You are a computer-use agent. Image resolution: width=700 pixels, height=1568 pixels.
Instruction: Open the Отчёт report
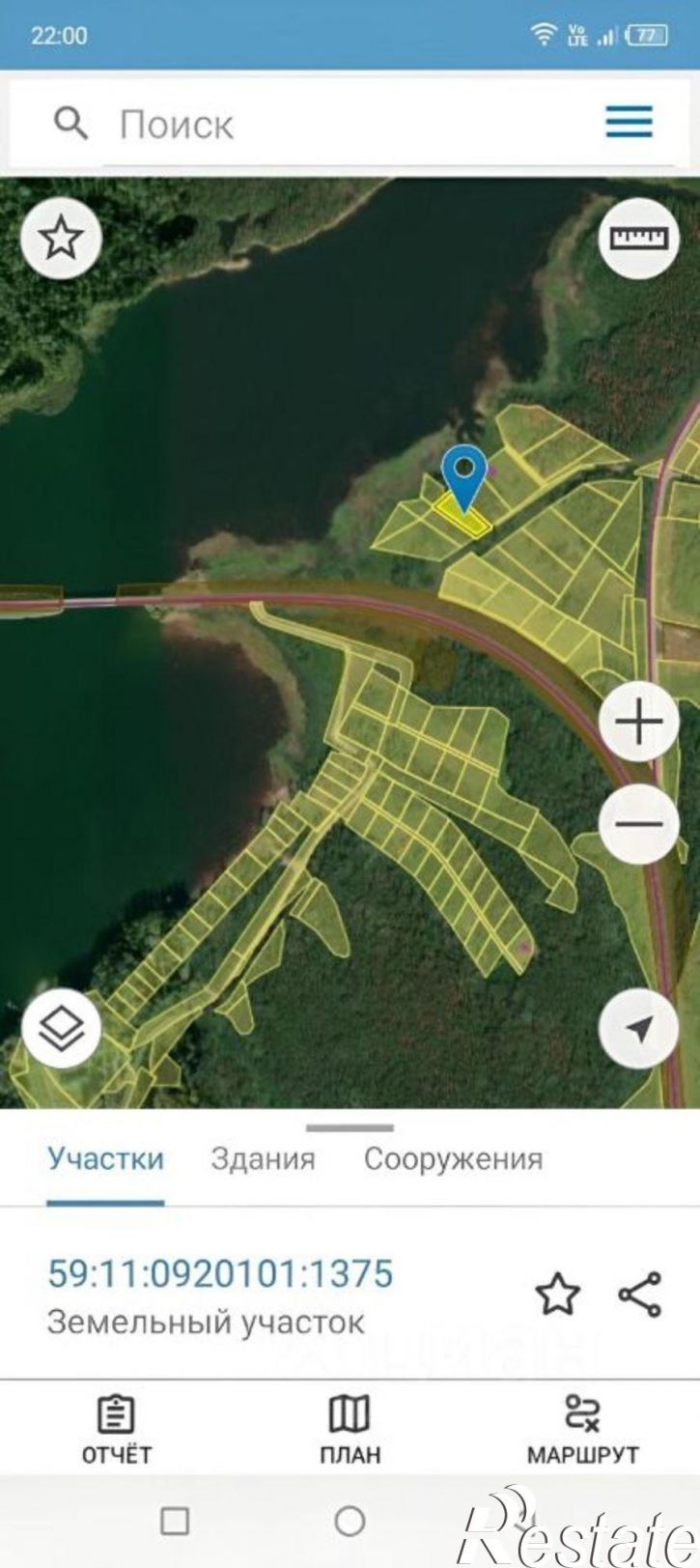point(116,1430)
